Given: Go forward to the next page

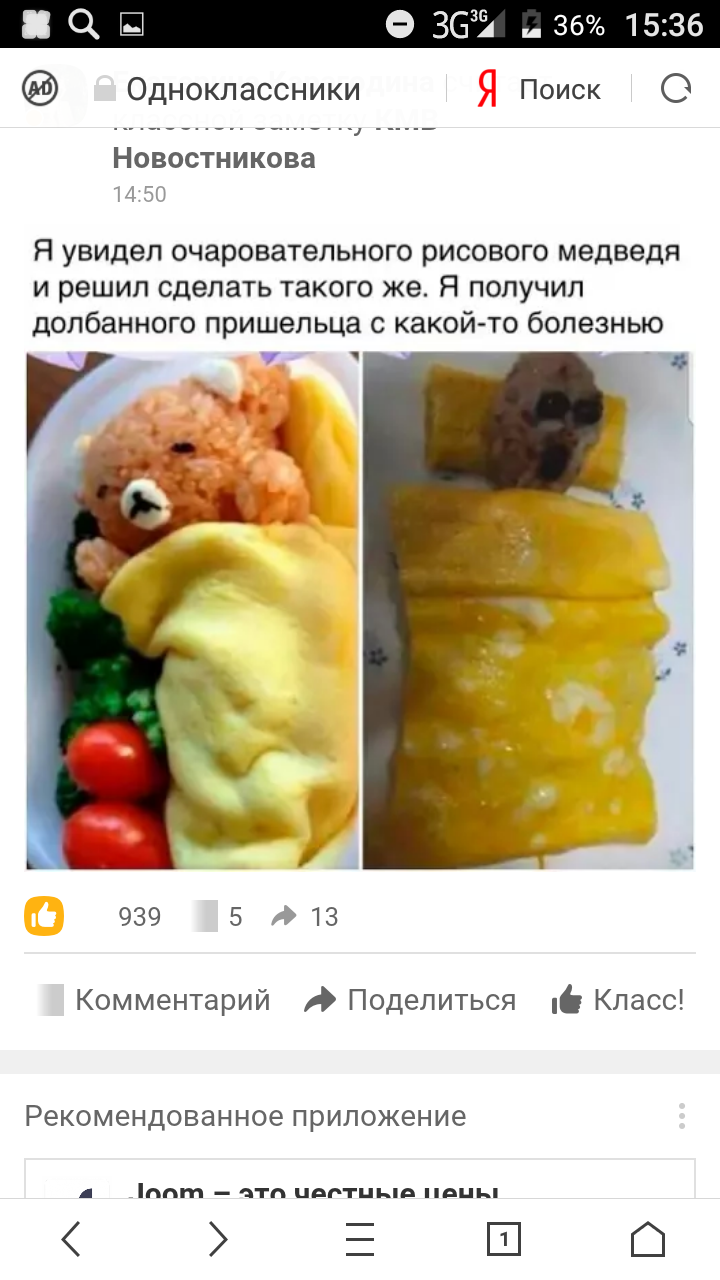Looking at the screenshot, I should 217,1240.
